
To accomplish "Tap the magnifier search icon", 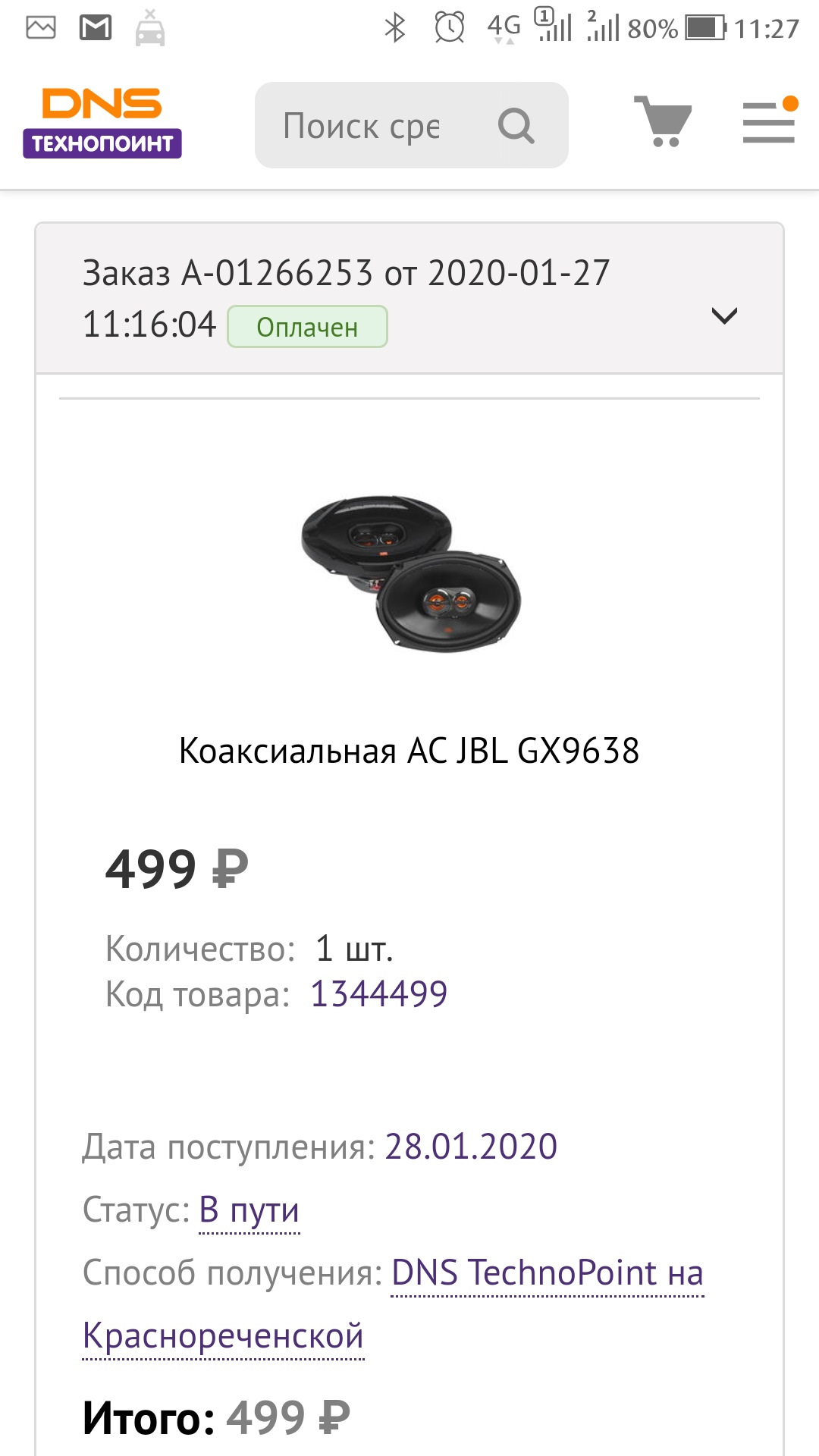I will (x=516, y=126).
